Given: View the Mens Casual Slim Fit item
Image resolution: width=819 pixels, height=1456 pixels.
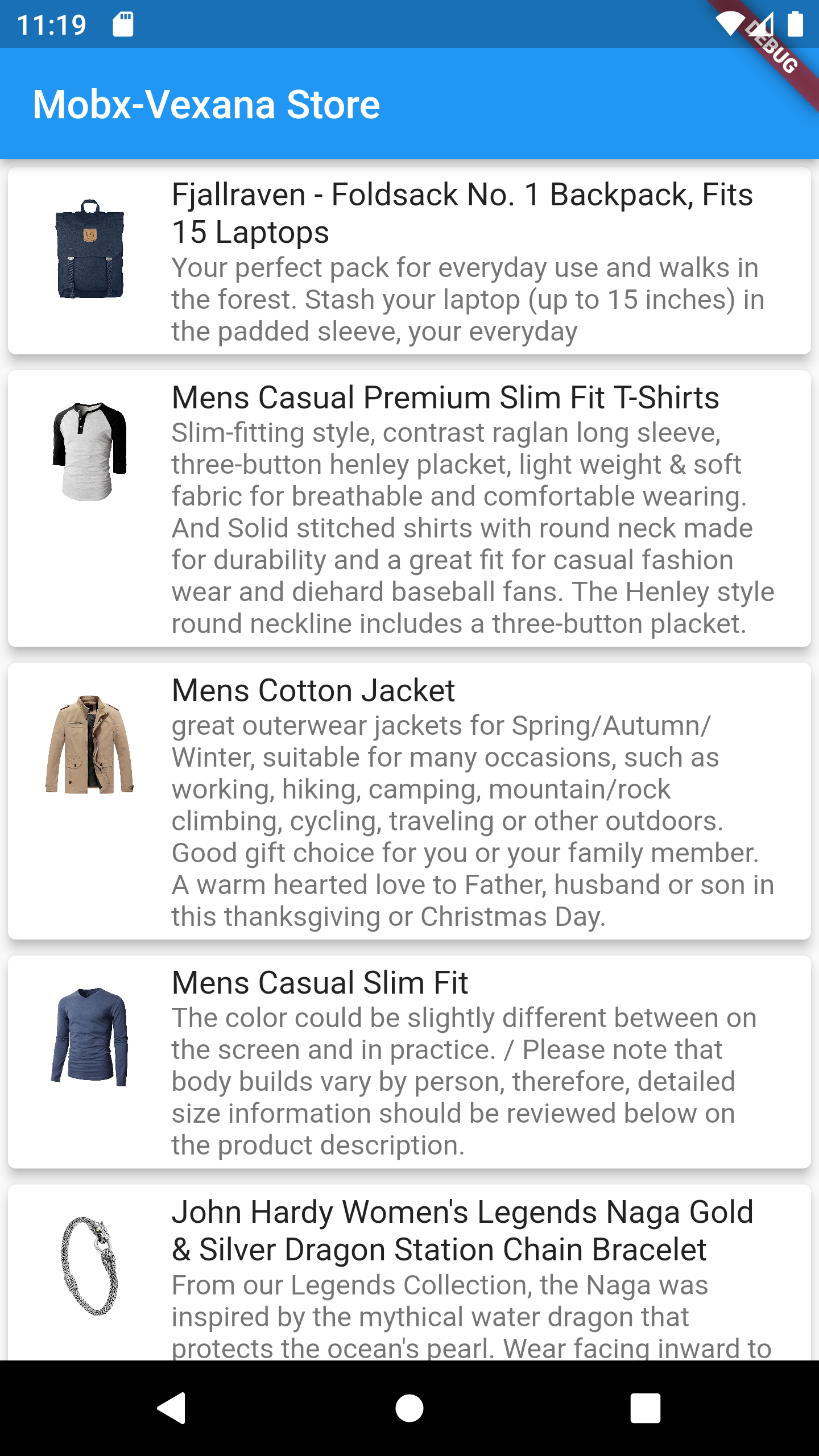Looking at the screenshot, I should coord(409,1062).
